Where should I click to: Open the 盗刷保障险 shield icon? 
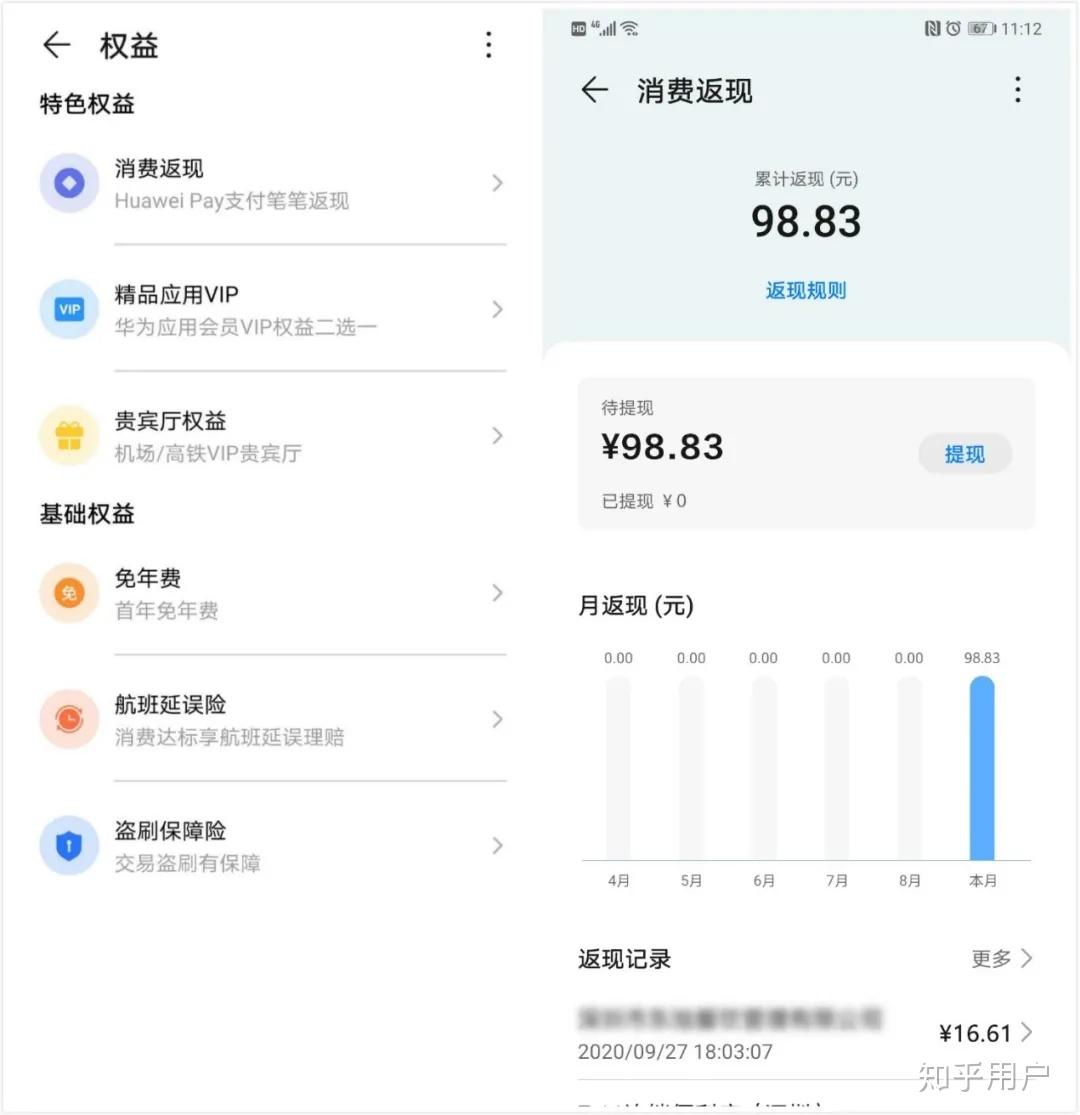tap(67, 846)
